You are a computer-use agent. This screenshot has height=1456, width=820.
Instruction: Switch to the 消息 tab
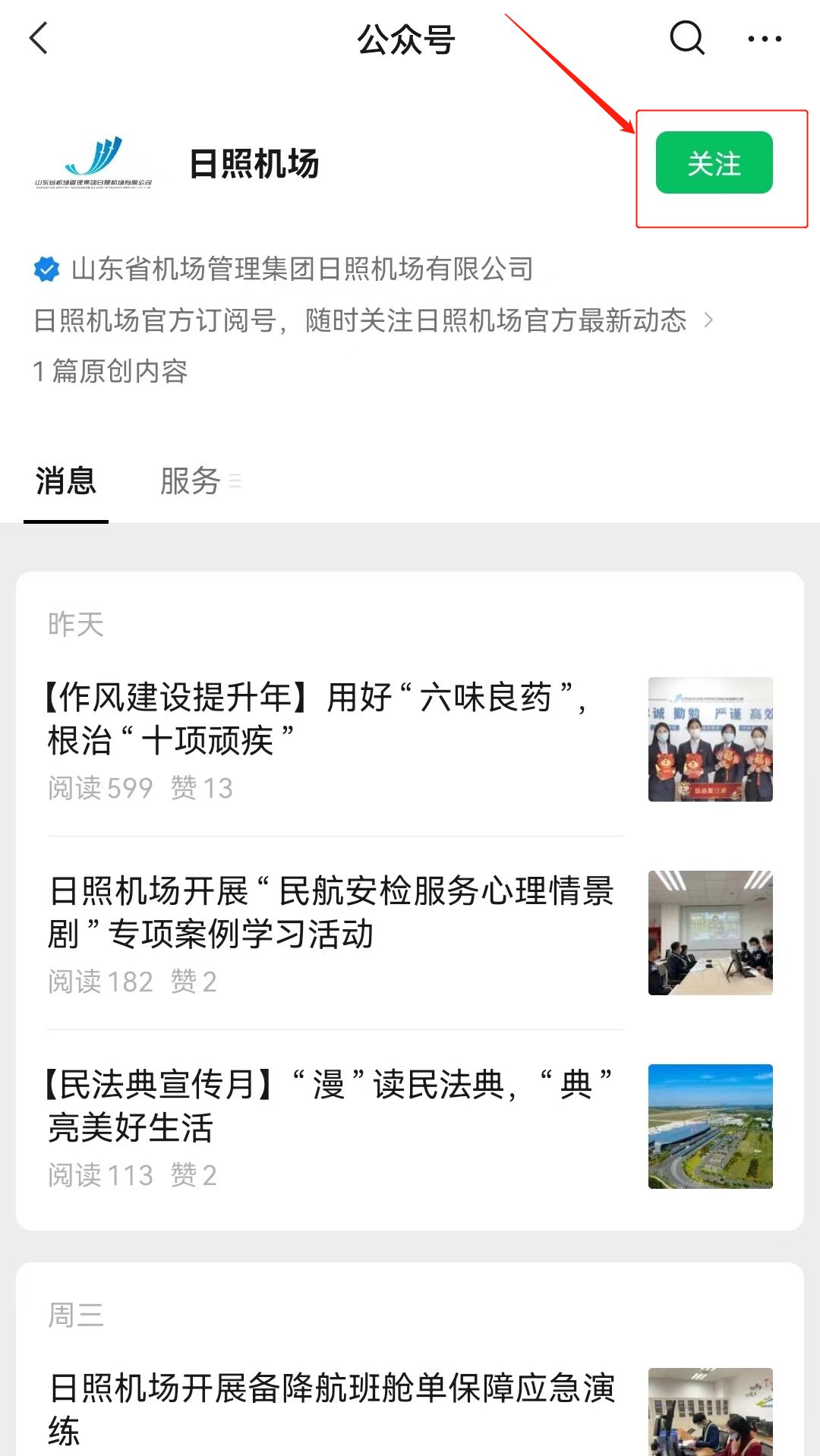pos(66,481)
